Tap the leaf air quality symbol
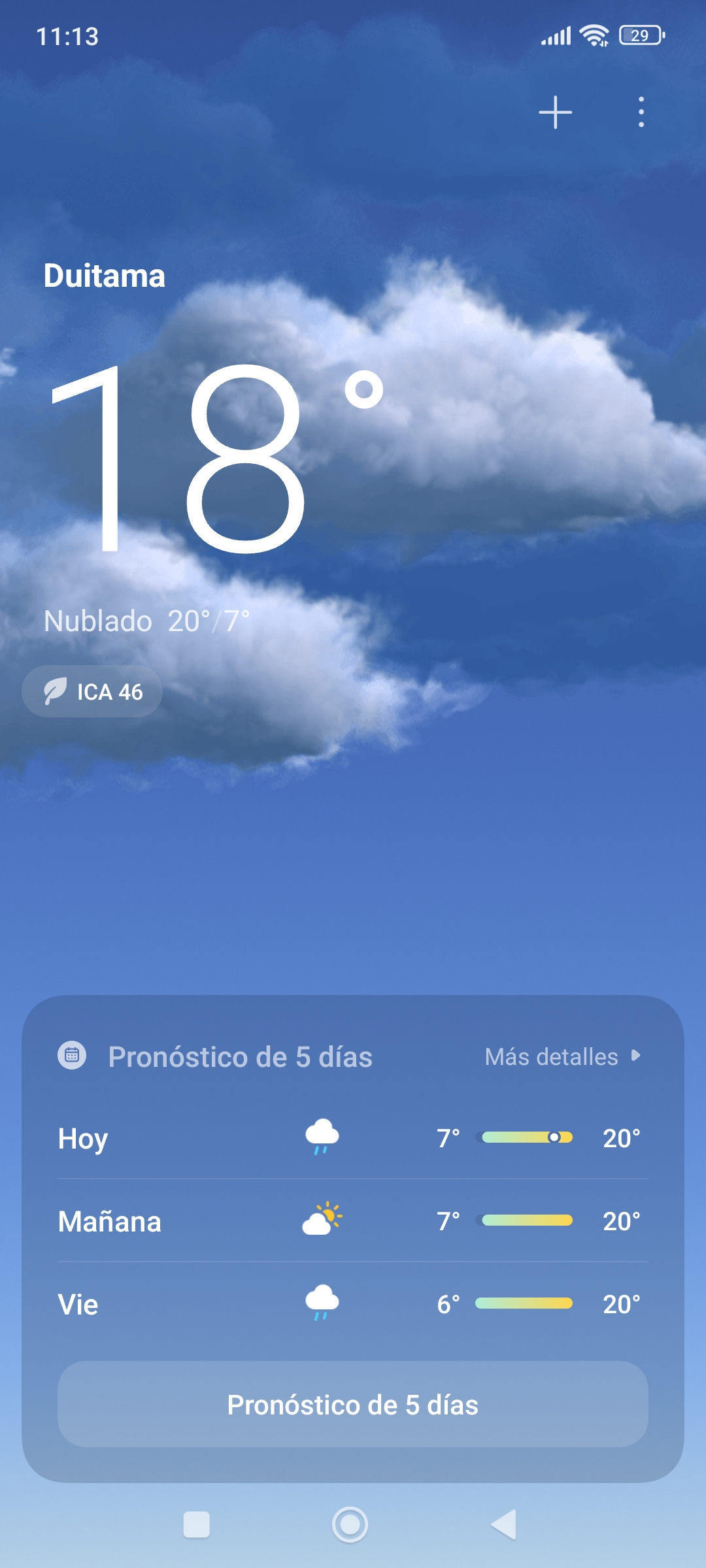The image size is (706, 1568). pyautogui.click(x=56, y=691)
